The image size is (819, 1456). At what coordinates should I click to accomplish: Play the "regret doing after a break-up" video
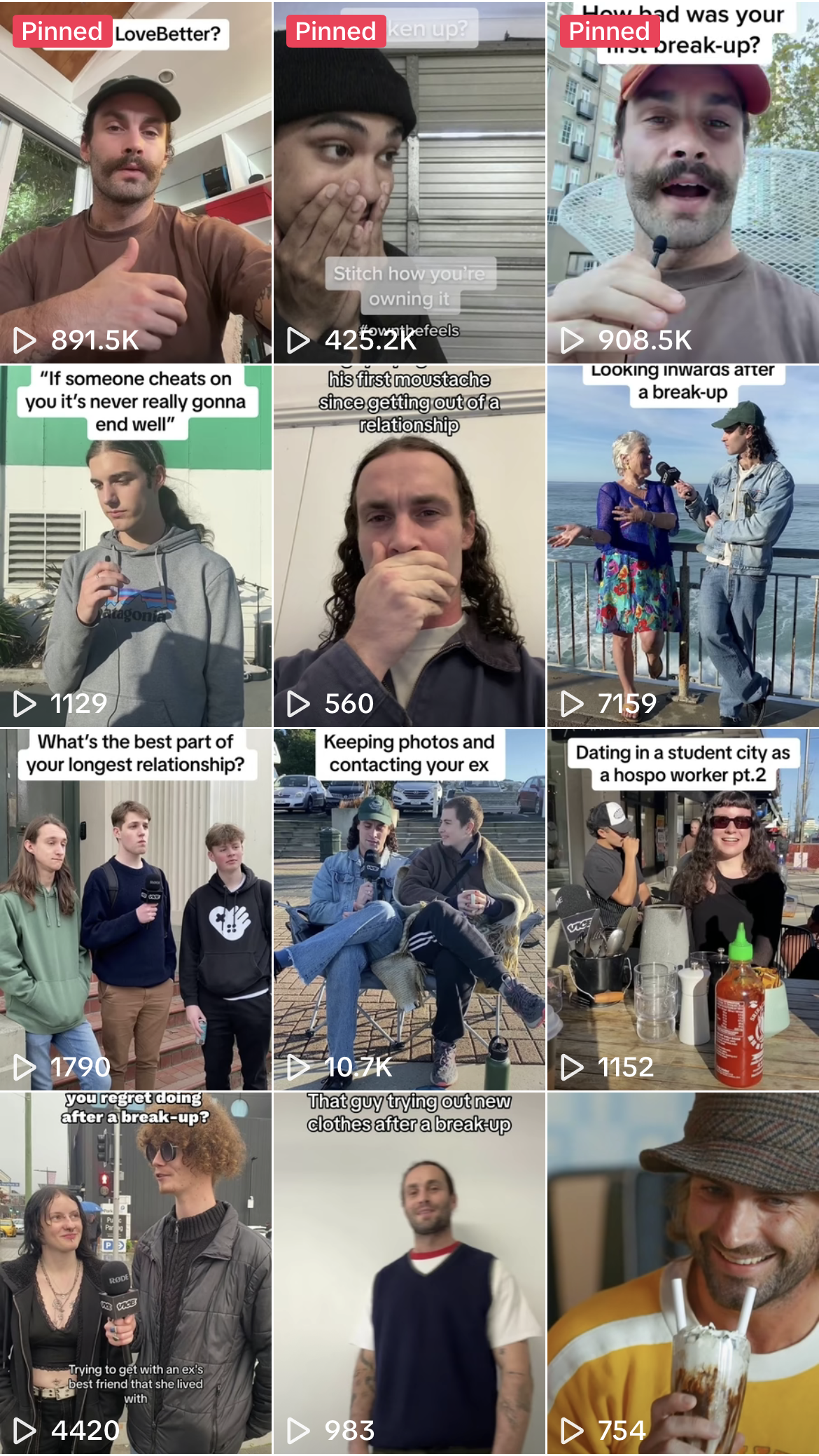click(x=136, y=1273)
